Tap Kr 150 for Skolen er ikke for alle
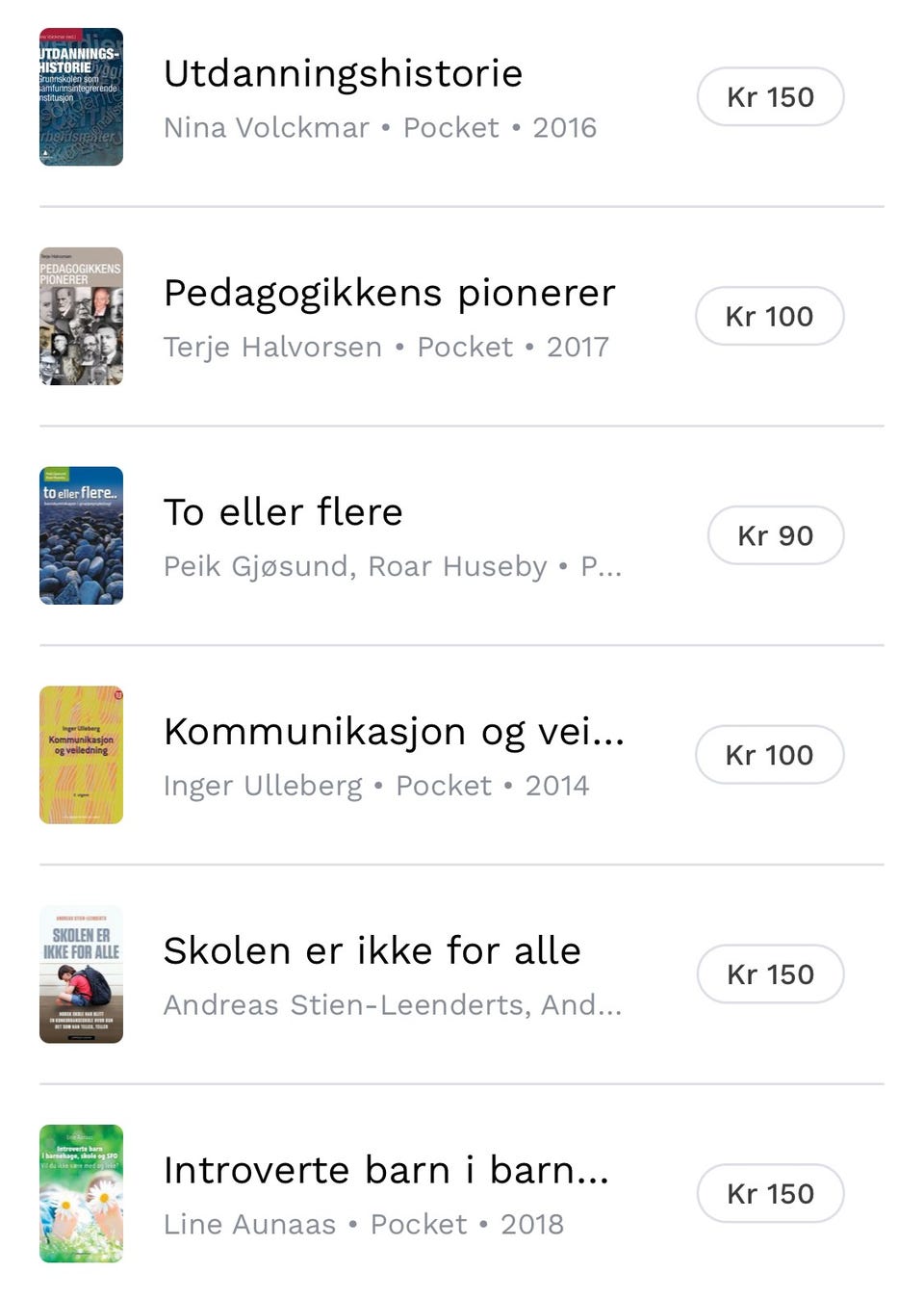The height and width of the screenshot is (1298, 924). coord(770,974)
